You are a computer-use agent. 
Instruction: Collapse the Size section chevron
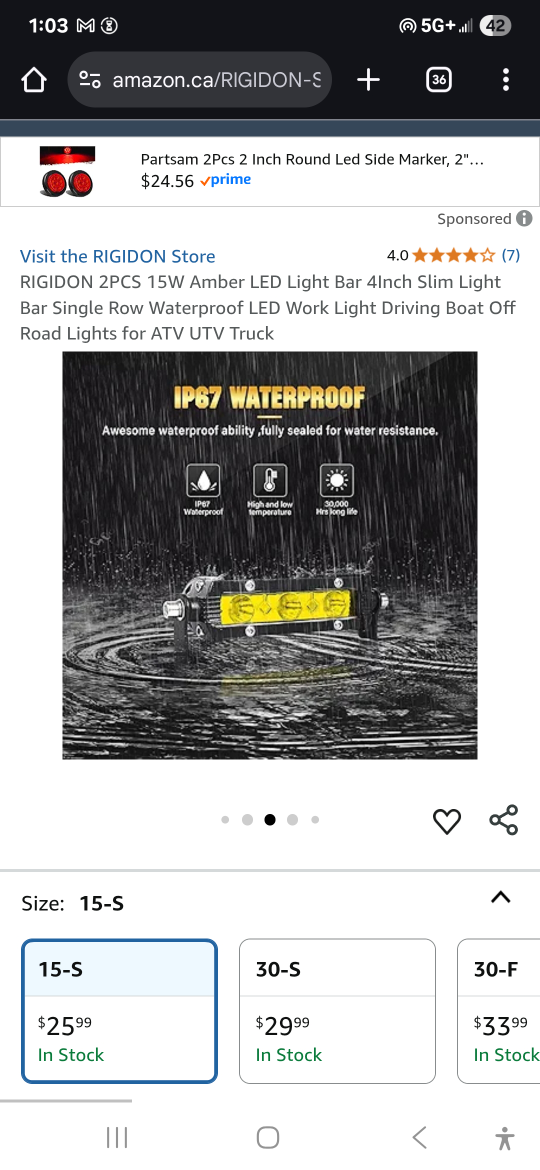pyautogui.click(x=500, y=898)
